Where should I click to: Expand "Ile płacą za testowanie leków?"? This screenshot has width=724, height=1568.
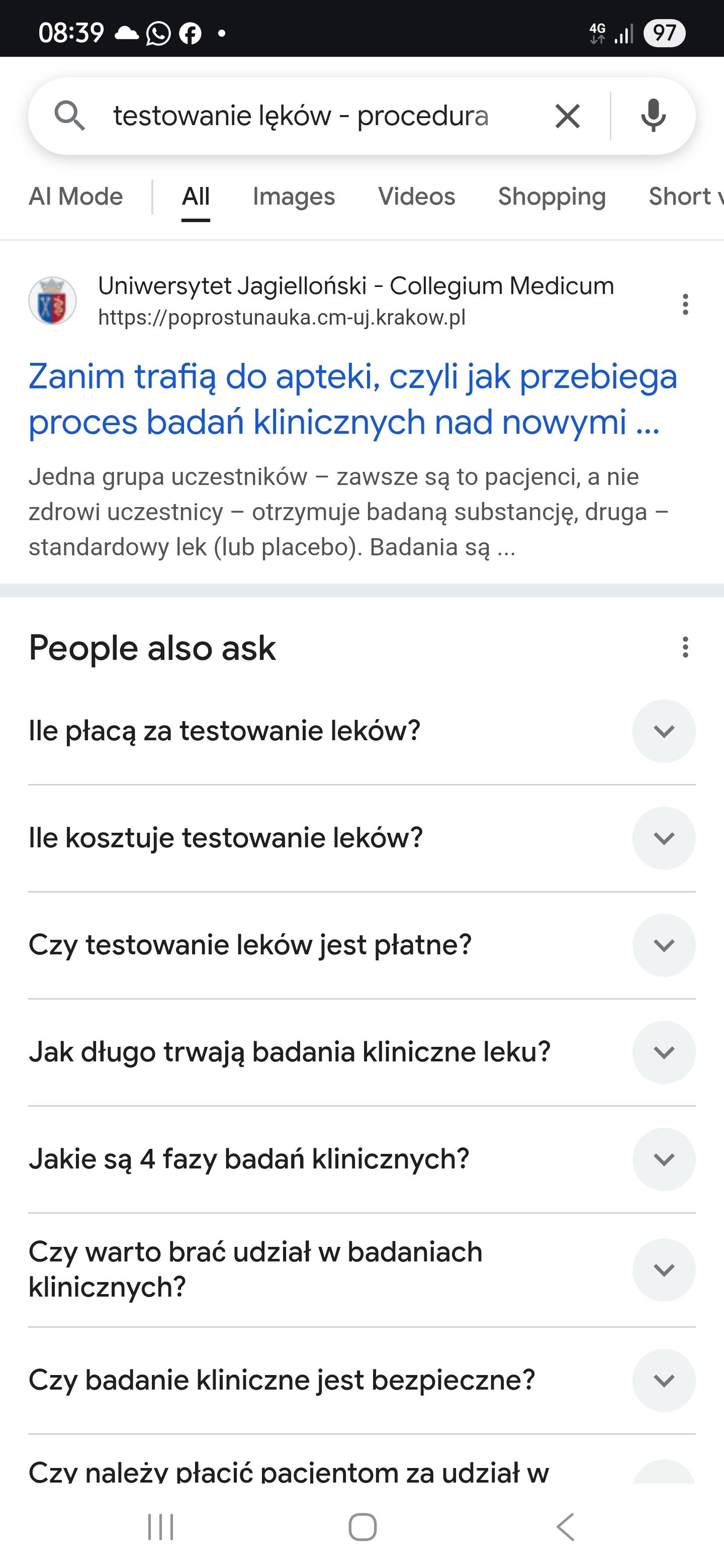(x=361, y=731)
